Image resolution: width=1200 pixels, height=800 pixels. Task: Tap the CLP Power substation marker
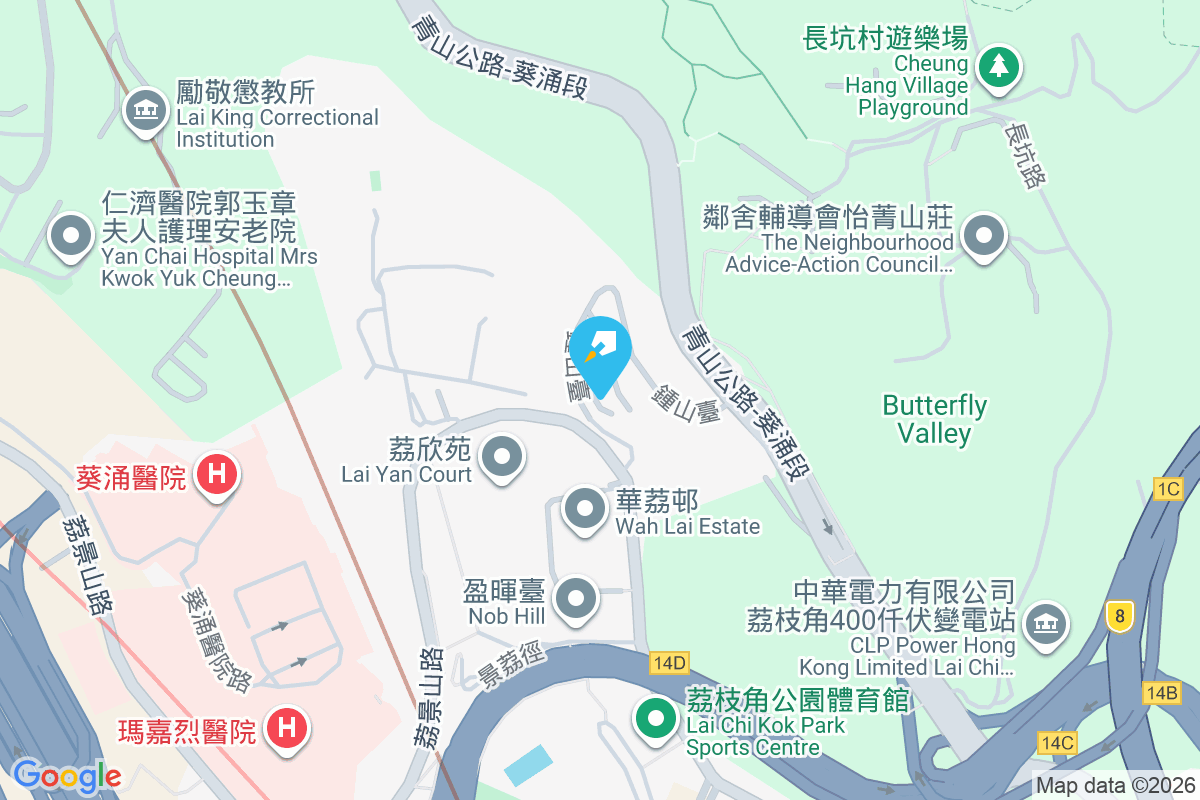[x=1045, y=624]
